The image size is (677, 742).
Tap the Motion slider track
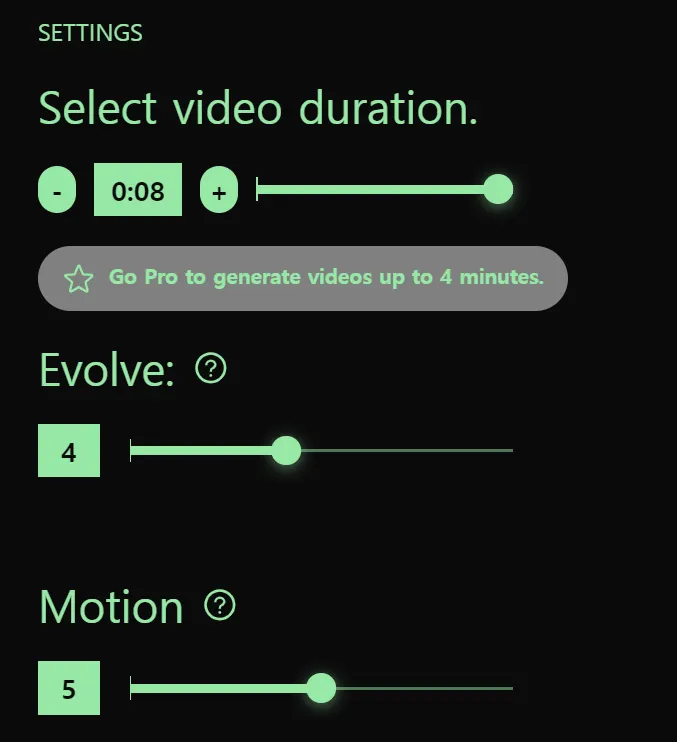pyautogui.click(x=420, y=688)
